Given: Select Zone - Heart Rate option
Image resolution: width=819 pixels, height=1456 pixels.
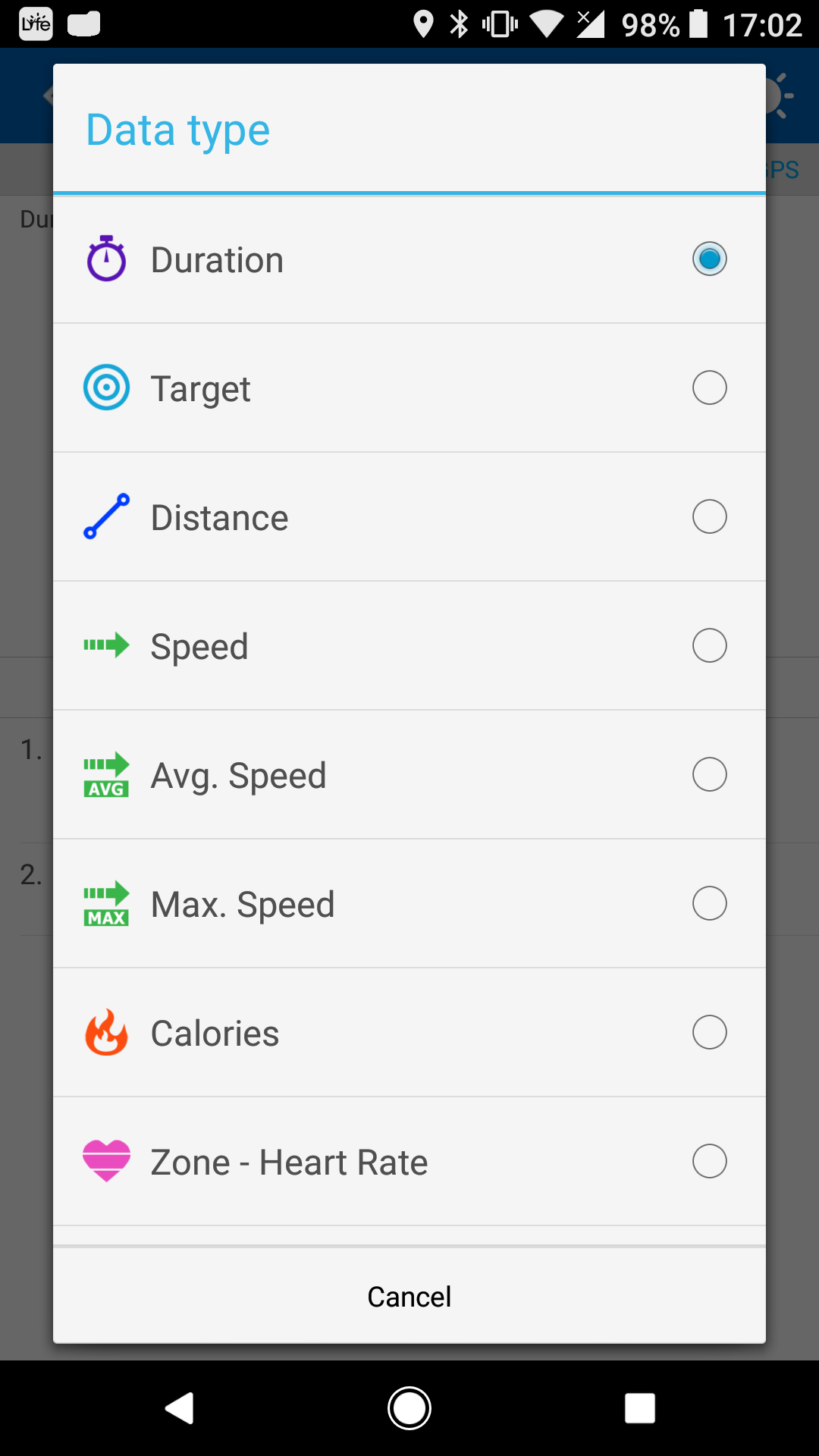Looking at the screenshot, I should pyautogui.click(x=409, y=1162).
